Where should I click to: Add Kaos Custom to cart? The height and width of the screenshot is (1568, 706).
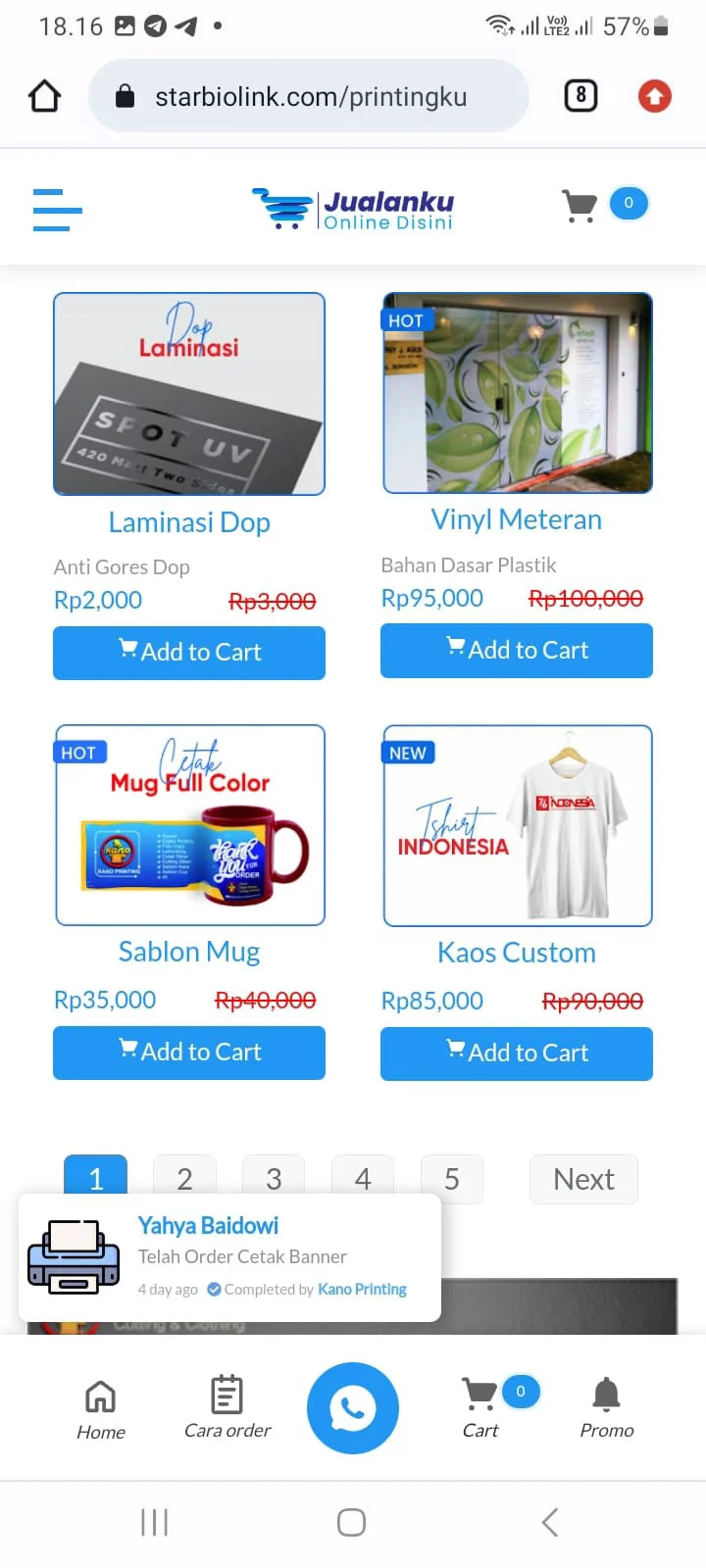pos(517,1053)
